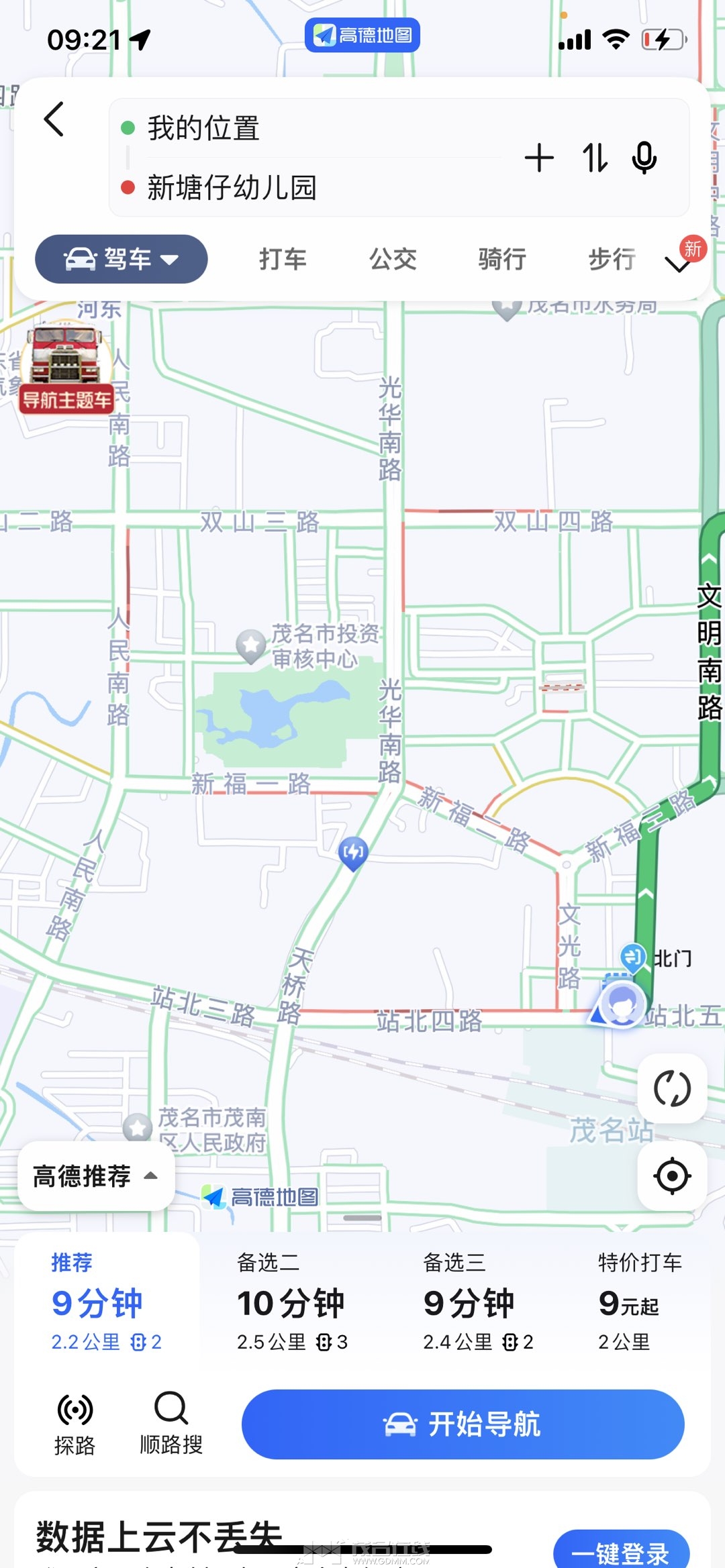Go back using the top-left arrow
Viewport: 725px width, 1568px height.
coord(54,119)
